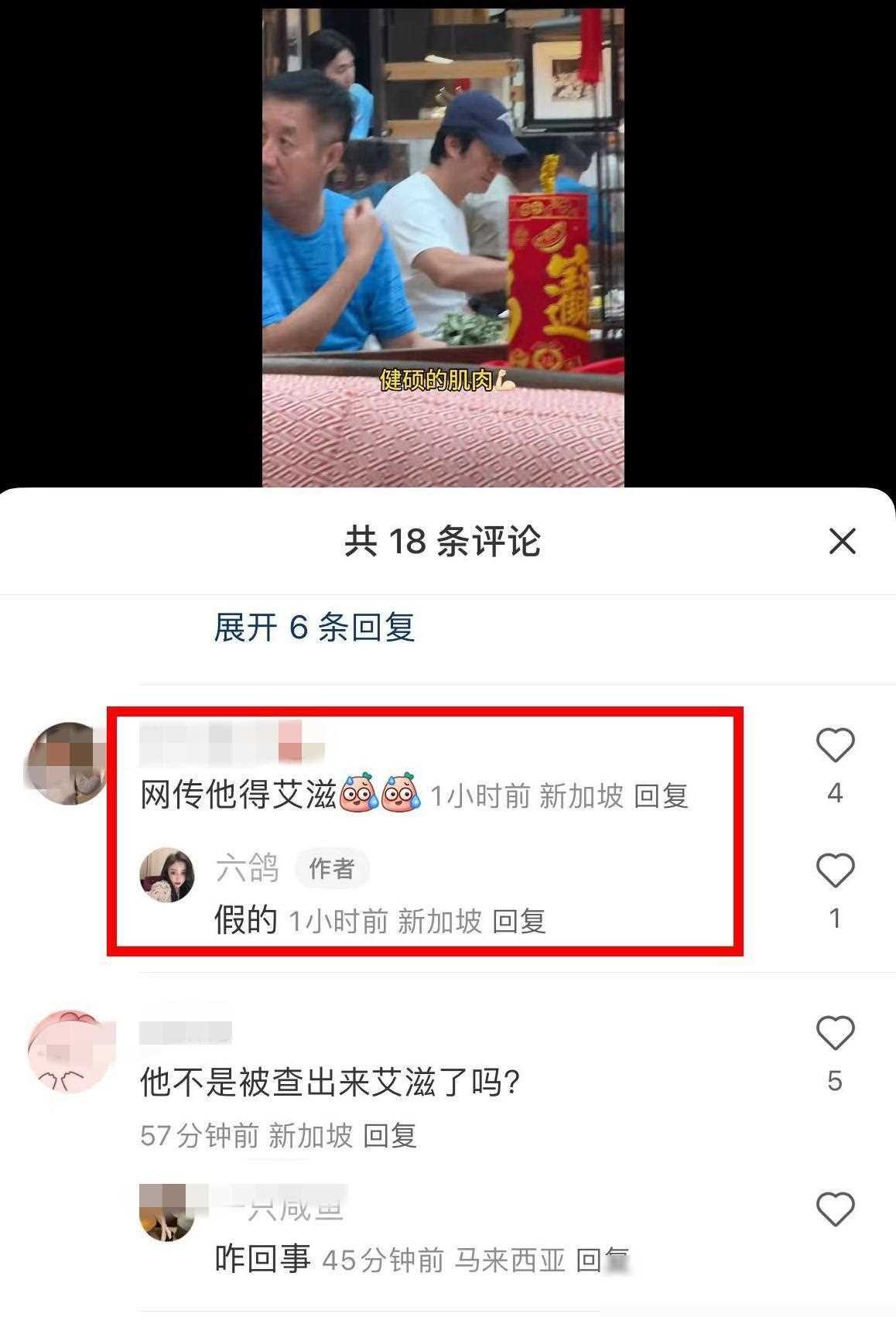Reply to comment posted 57分钟前
Image resolution: width=896 pixels, height=1317 pixels.
click(390, 1136)
